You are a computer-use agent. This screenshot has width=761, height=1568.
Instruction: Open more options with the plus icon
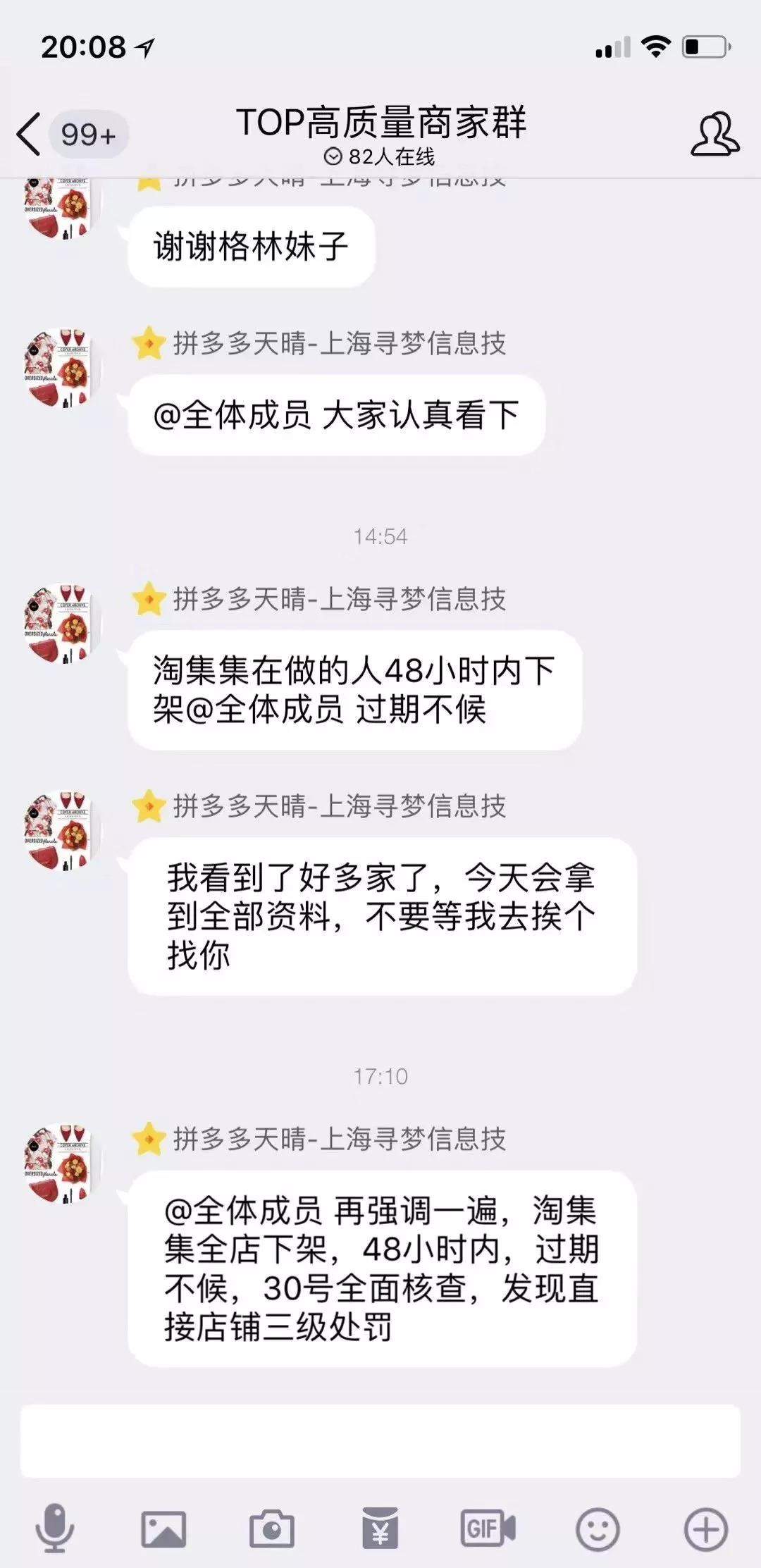705,1530
